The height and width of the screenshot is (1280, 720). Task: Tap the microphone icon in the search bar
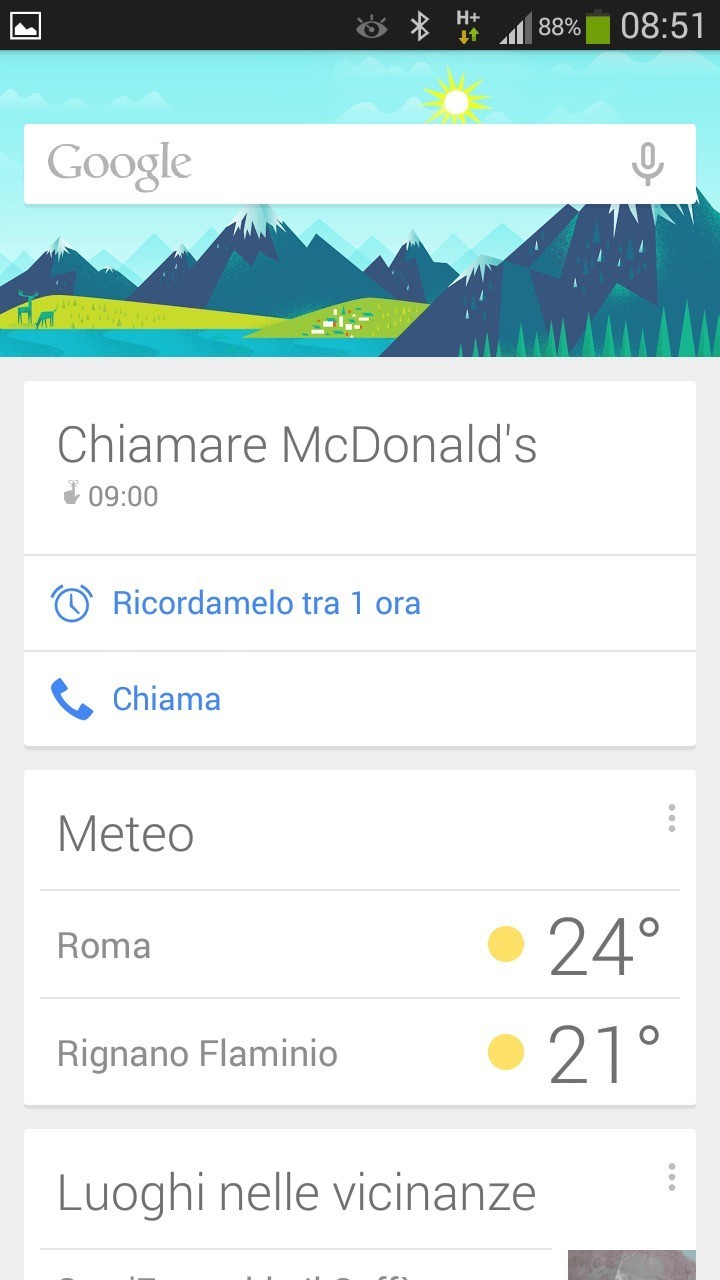pos(648,163)
